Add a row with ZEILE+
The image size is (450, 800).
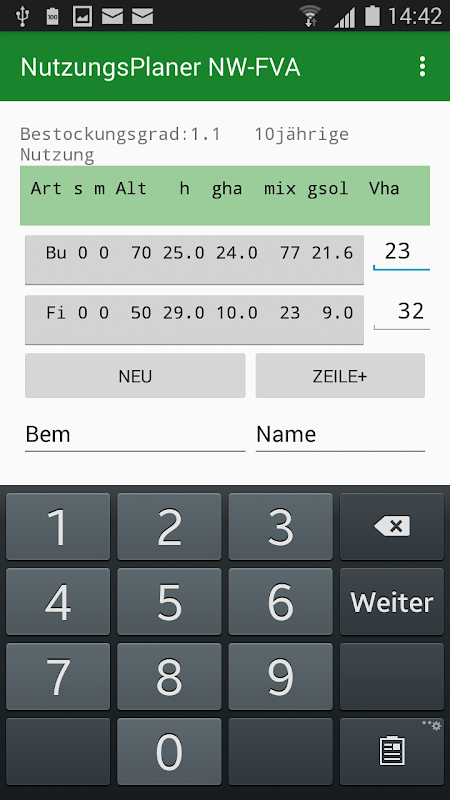[340, 376]
